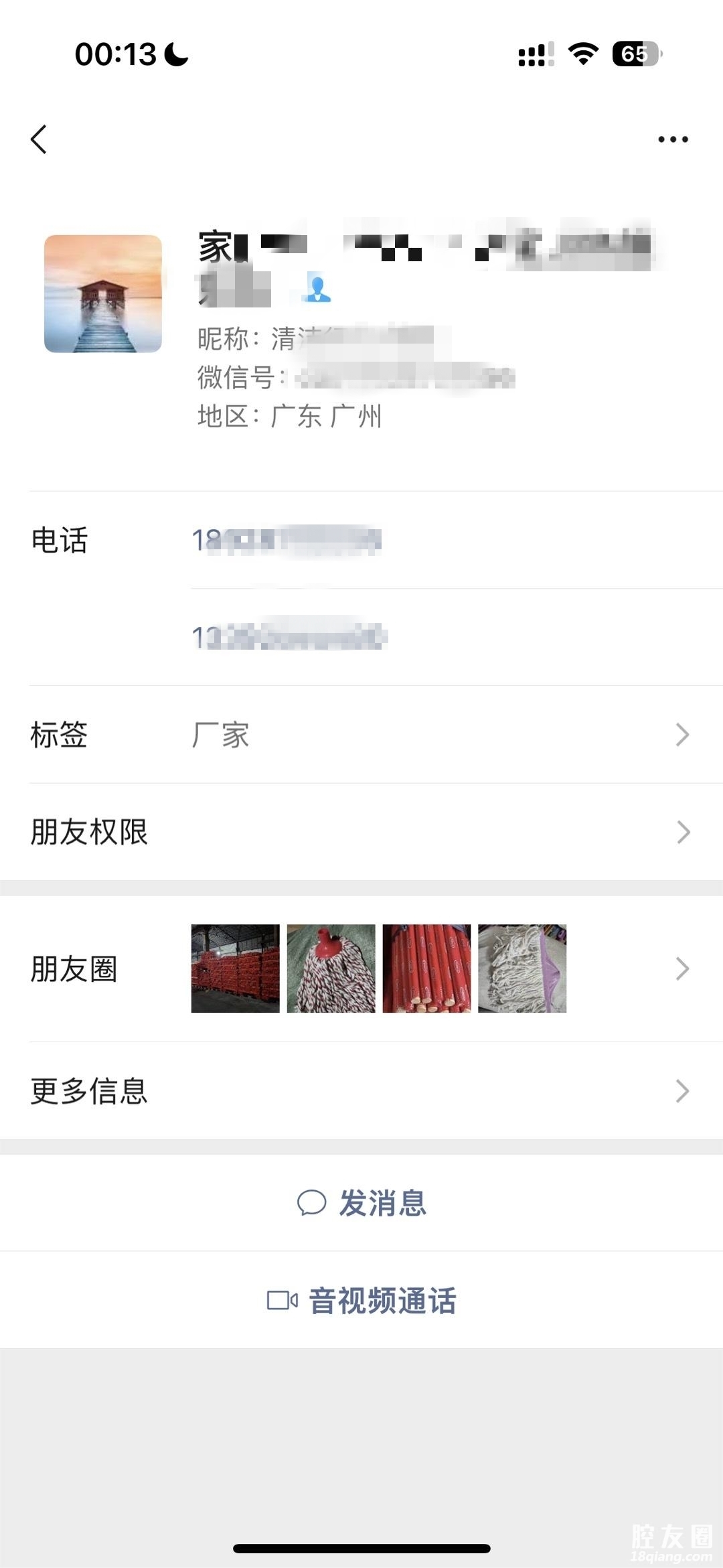Open 朋友权限 settings
Viewport: 723px width, 1568px height.
click(361, 833)
